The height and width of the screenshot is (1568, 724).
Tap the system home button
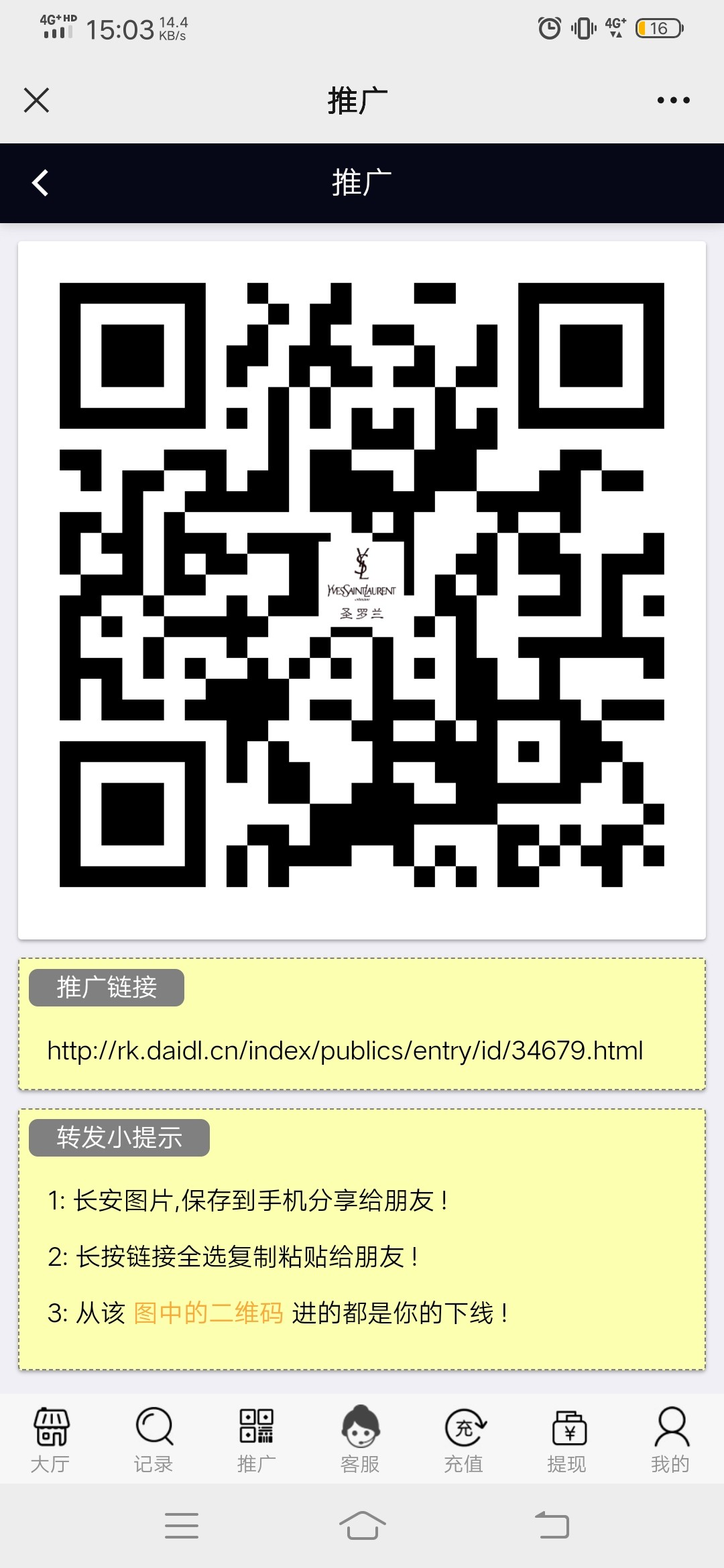click(362, 1526)
